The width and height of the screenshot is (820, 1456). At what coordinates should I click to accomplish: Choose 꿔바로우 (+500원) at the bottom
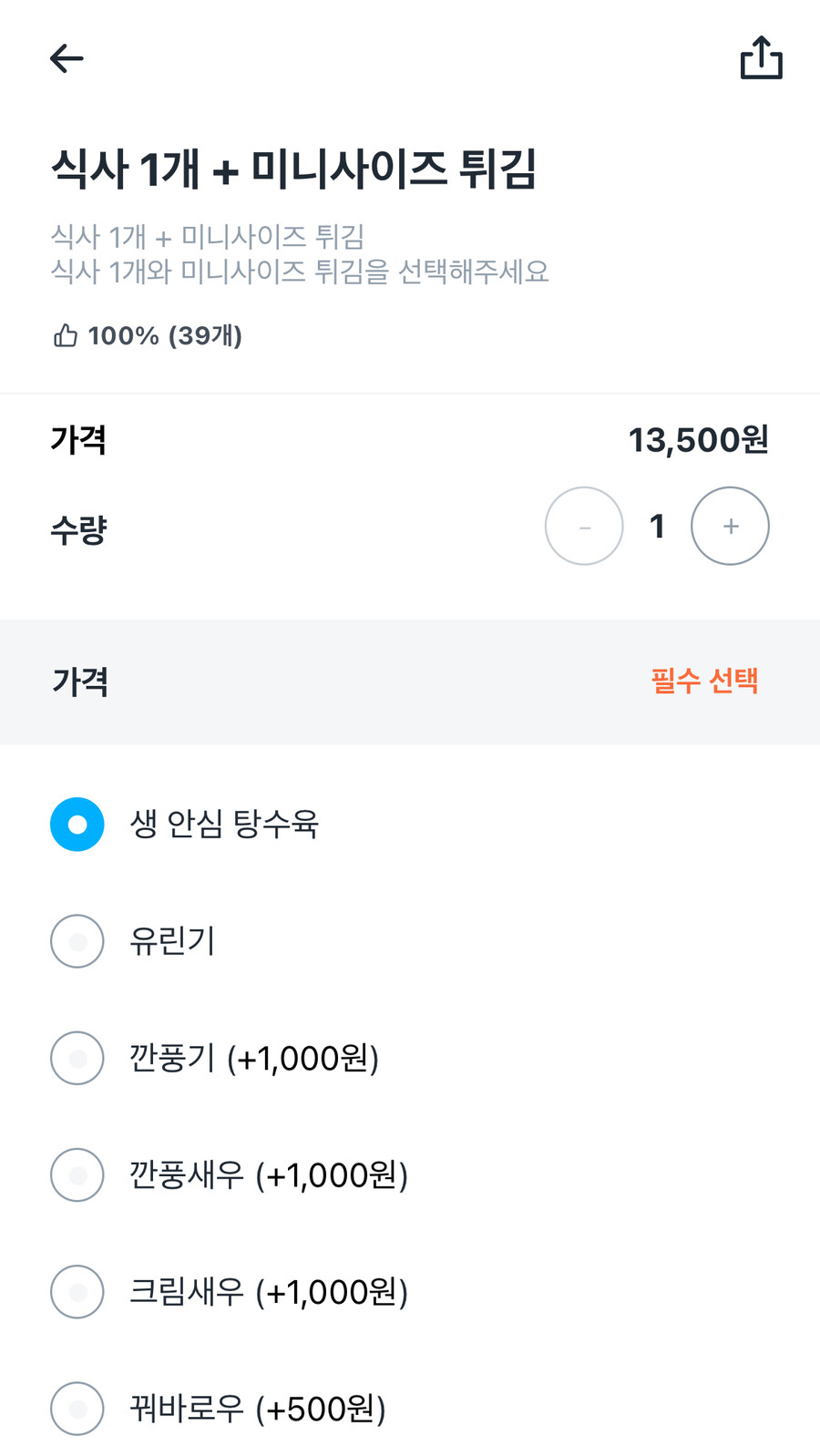coord(77,1408)
